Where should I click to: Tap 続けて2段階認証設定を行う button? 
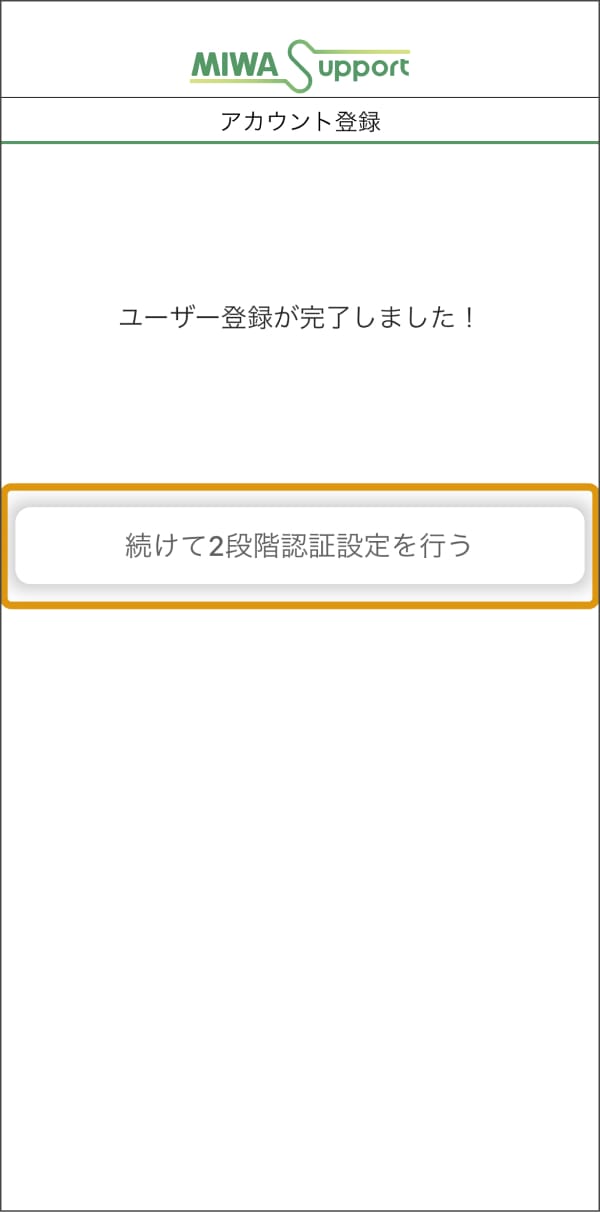pos(299,546)
